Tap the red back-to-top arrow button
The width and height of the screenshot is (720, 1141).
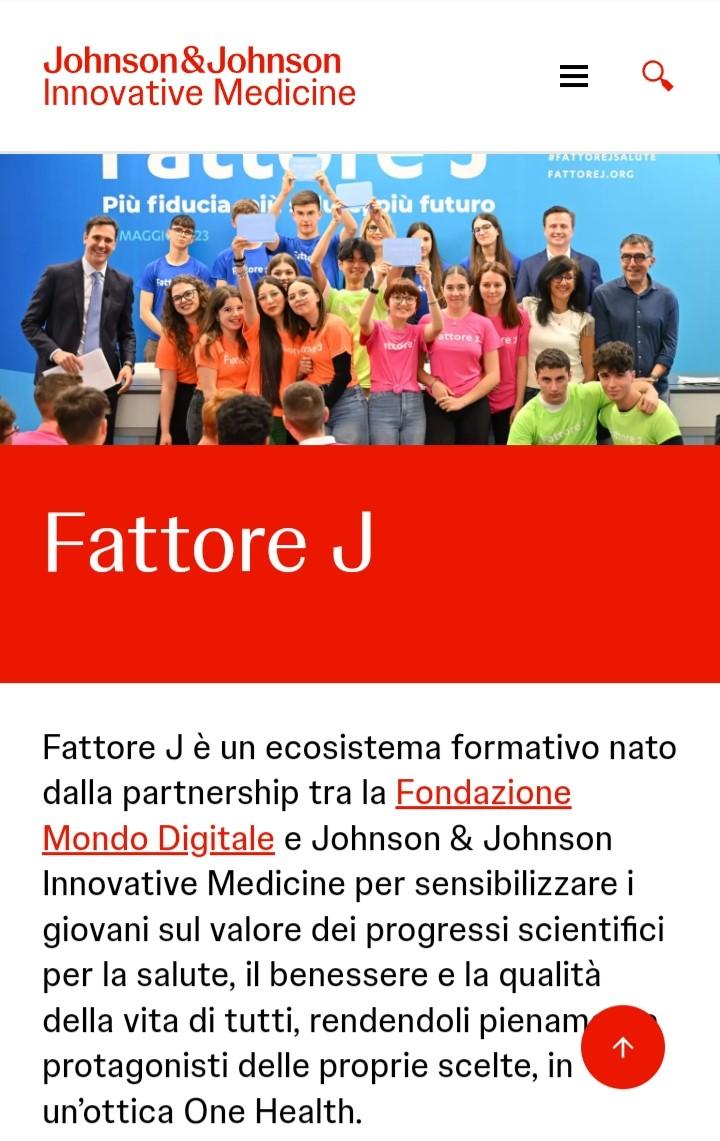point(623,1047)
